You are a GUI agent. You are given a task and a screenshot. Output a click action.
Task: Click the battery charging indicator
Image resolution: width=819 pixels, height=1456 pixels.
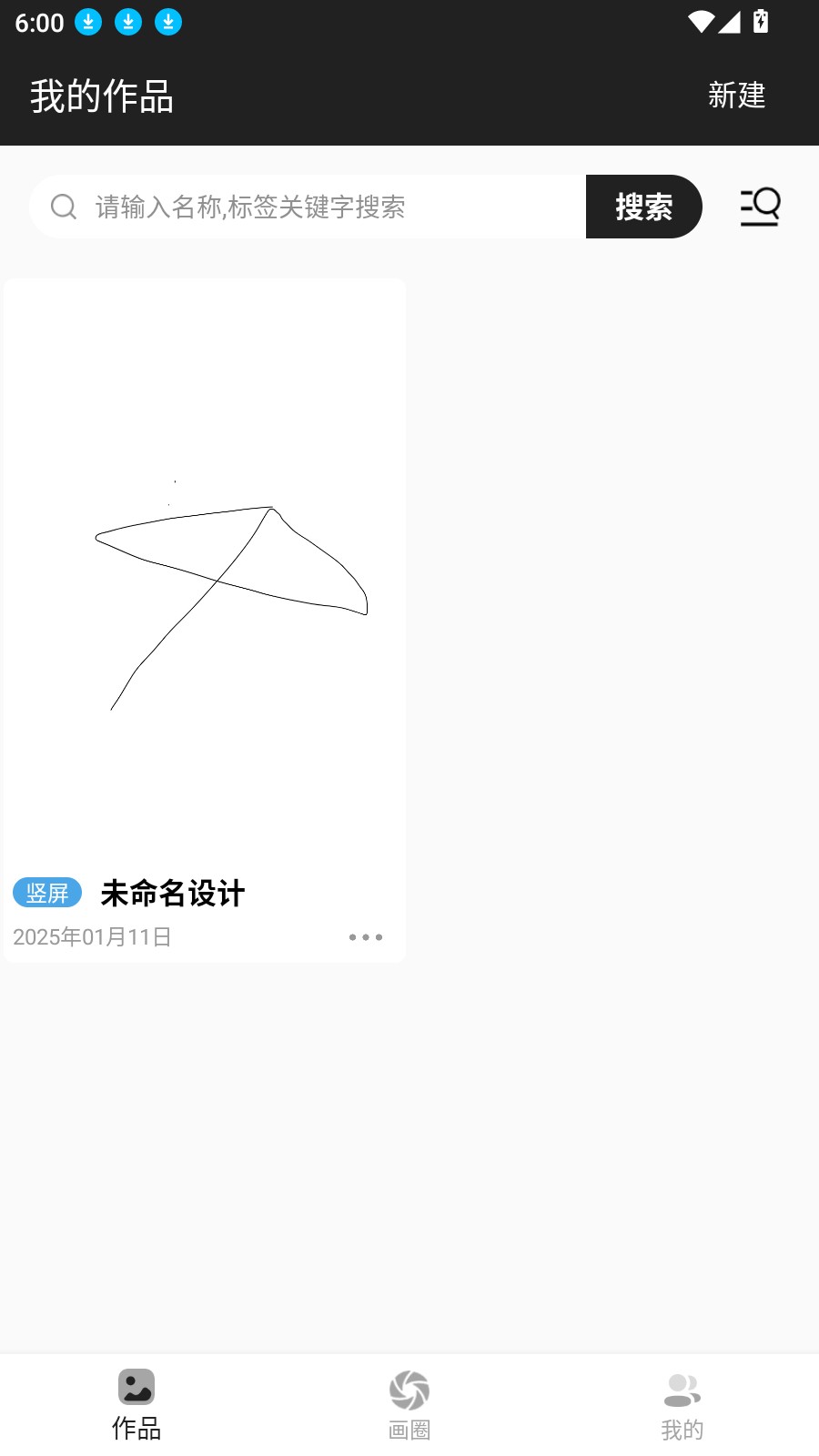[763, 23]
